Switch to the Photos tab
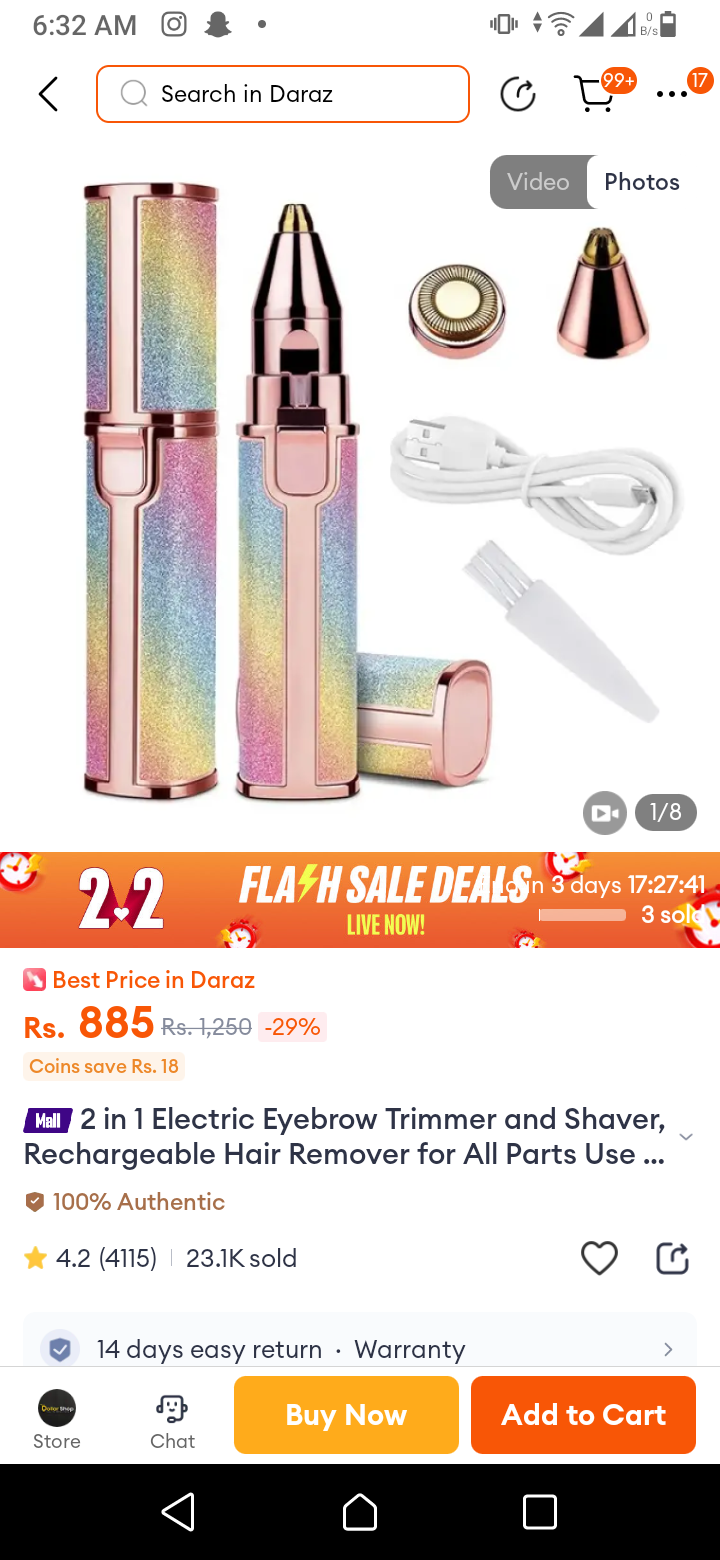Viewport: 720px width, 1560px height. coord(641,182)
